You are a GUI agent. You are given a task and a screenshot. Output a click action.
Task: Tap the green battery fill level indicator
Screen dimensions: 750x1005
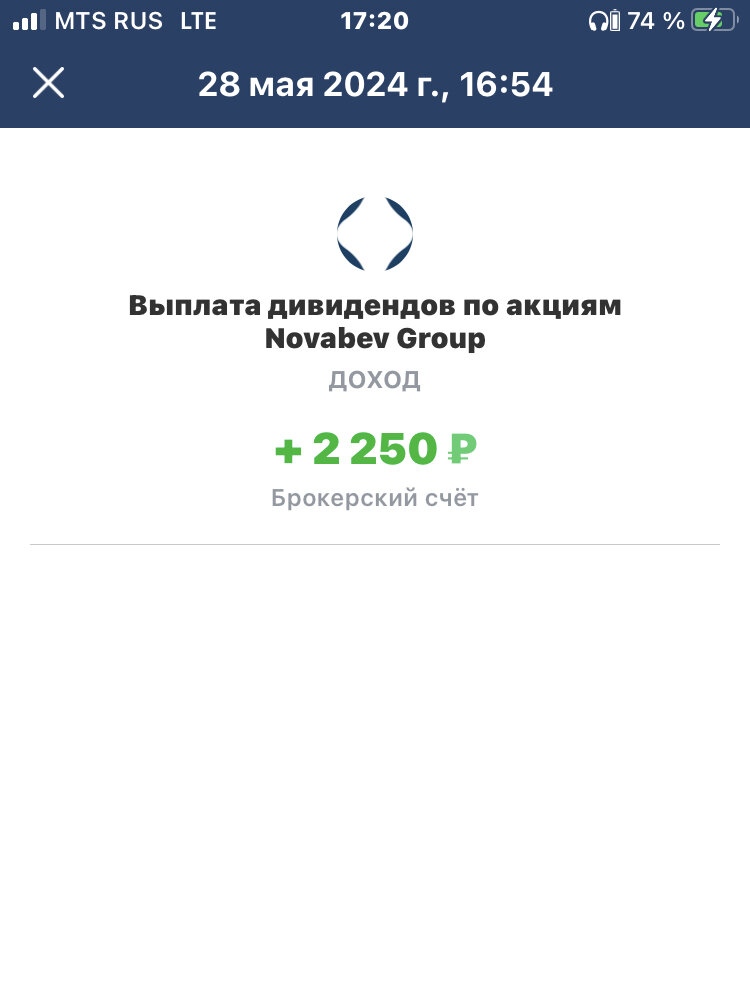coord(706,20)
